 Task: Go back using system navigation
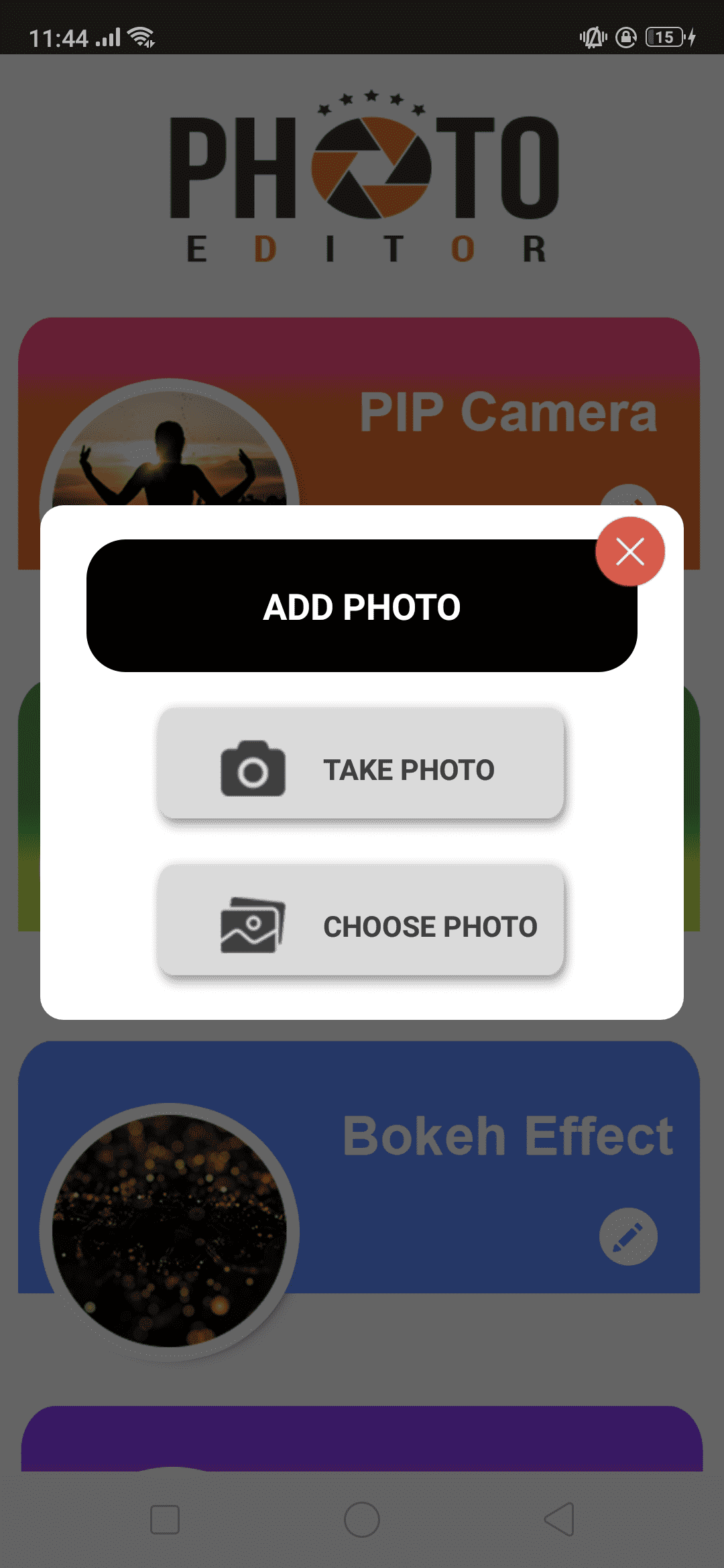(x=560, y=1519)
